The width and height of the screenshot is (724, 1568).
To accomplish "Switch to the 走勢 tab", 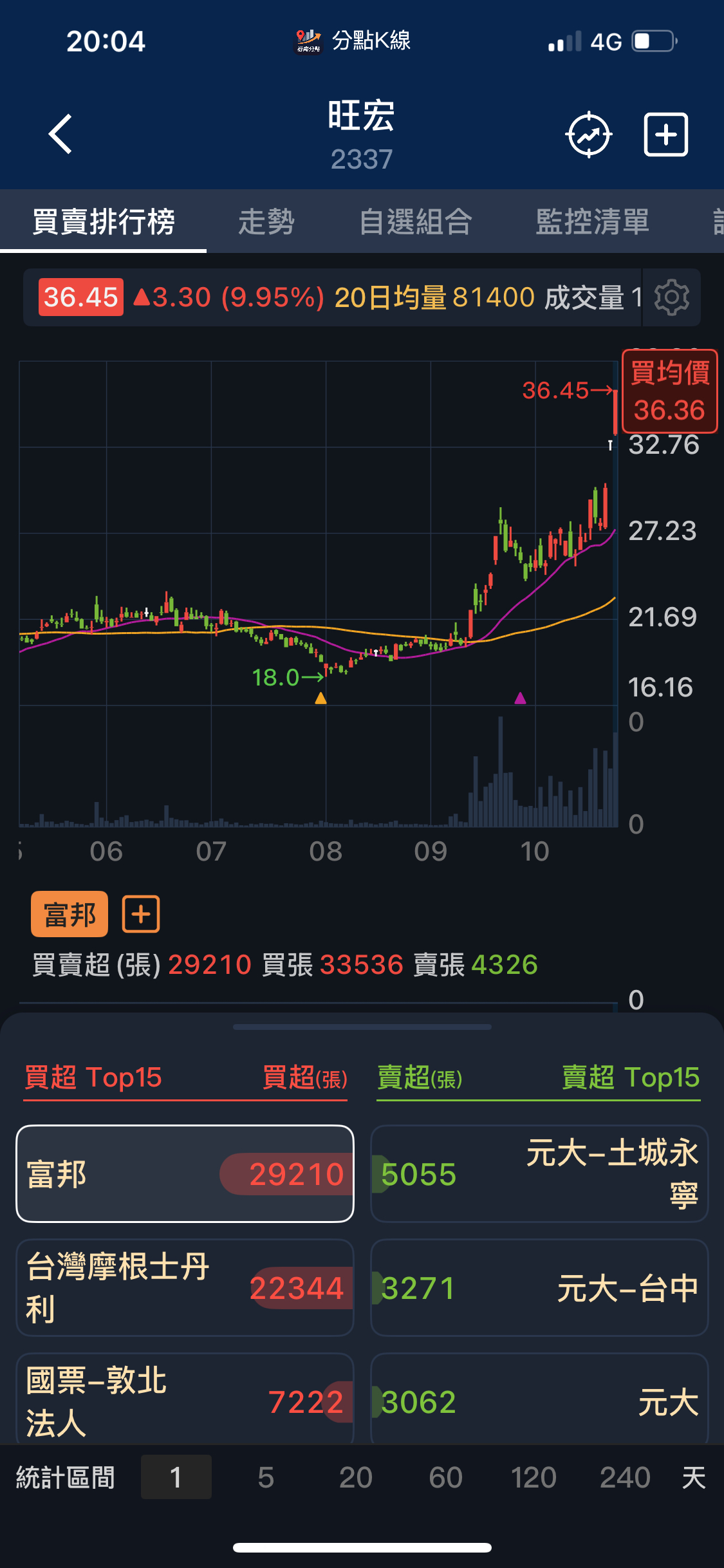I will point(266,222).
